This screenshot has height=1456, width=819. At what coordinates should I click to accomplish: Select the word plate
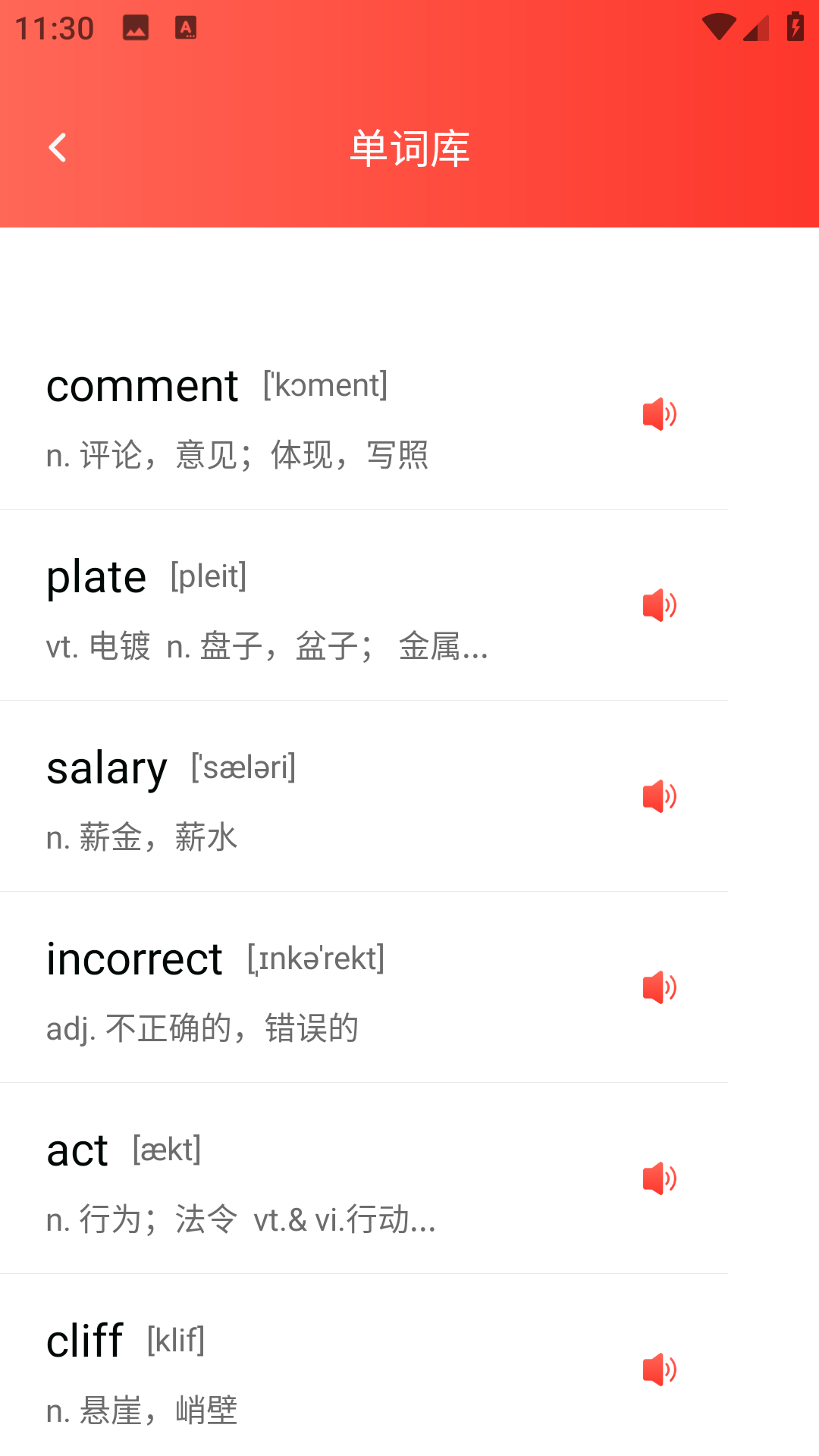pyautogui.click(x=97, y=576)
